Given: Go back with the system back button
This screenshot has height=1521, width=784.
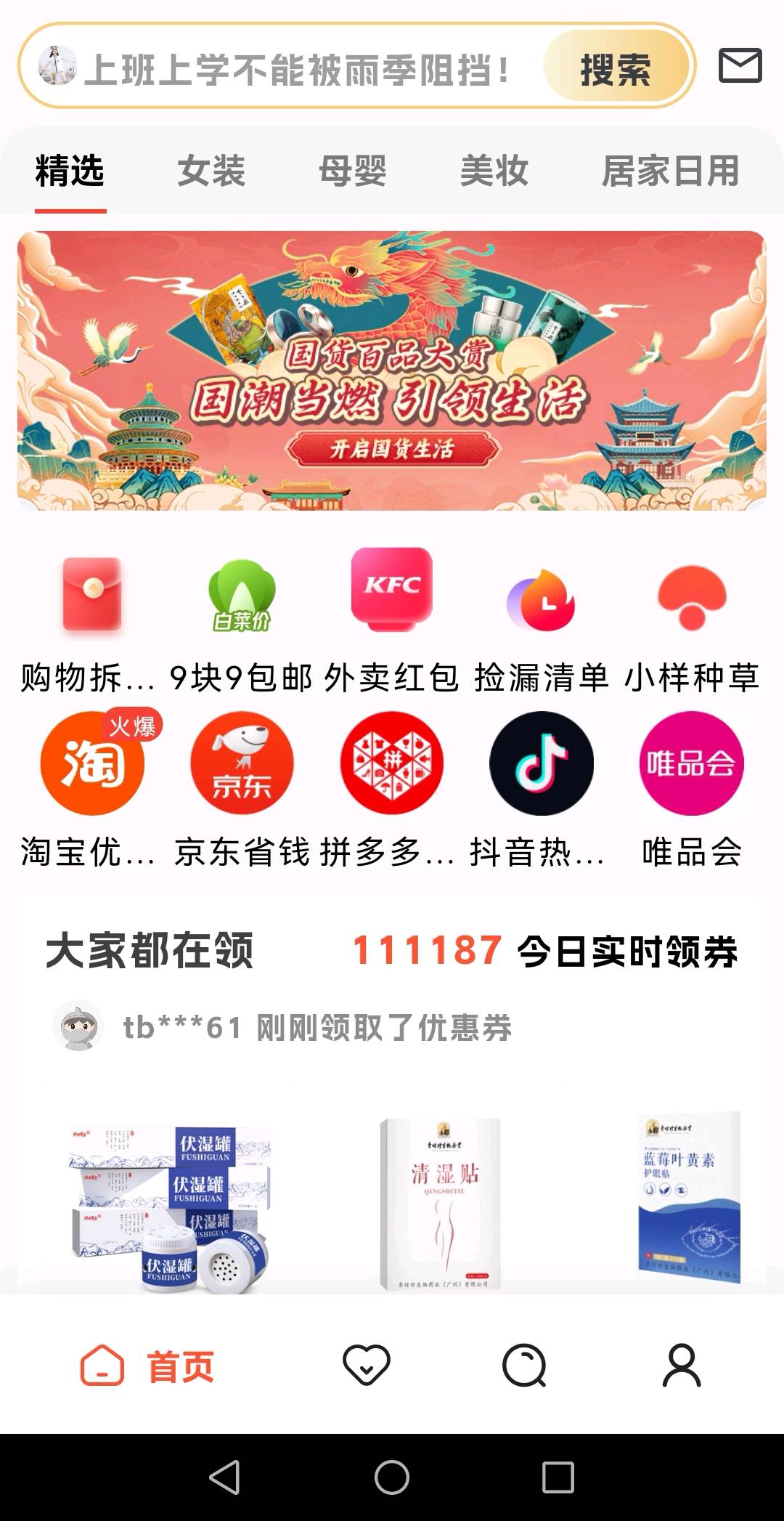Looking at the screenshot, I should (225, 1477).
